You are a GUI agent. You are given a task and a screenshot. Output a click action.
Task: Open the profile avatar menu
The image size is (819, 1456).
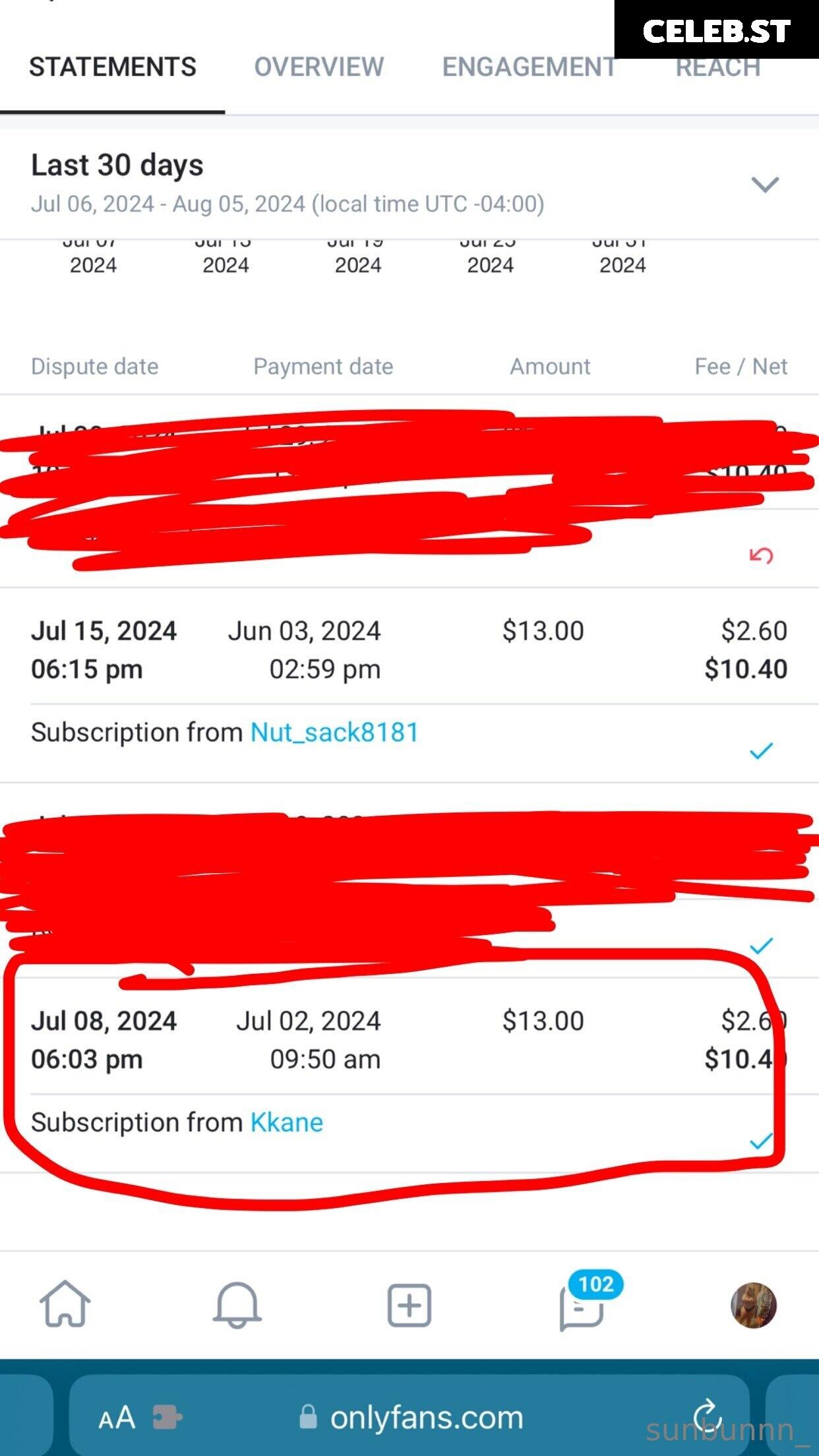coord(754,1304)
